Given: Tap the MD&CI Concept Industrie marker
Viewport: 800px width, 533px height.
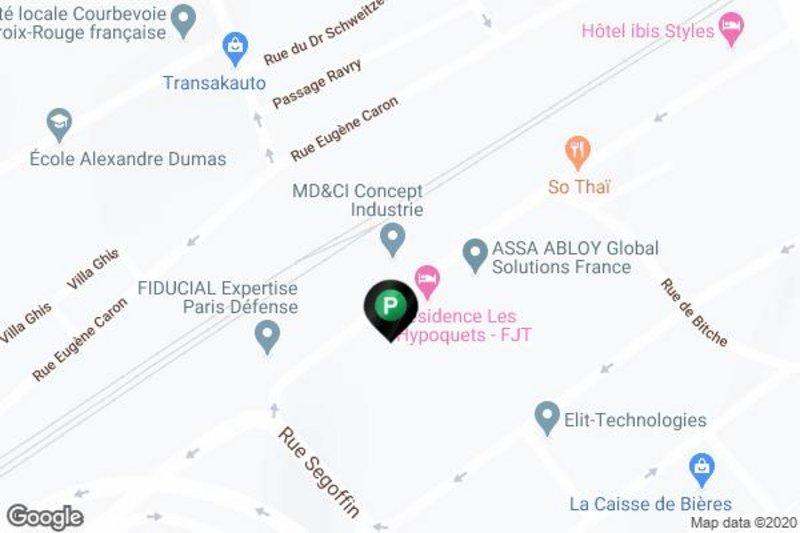Looking at the screenshot, I should click(x=393, y=239).
